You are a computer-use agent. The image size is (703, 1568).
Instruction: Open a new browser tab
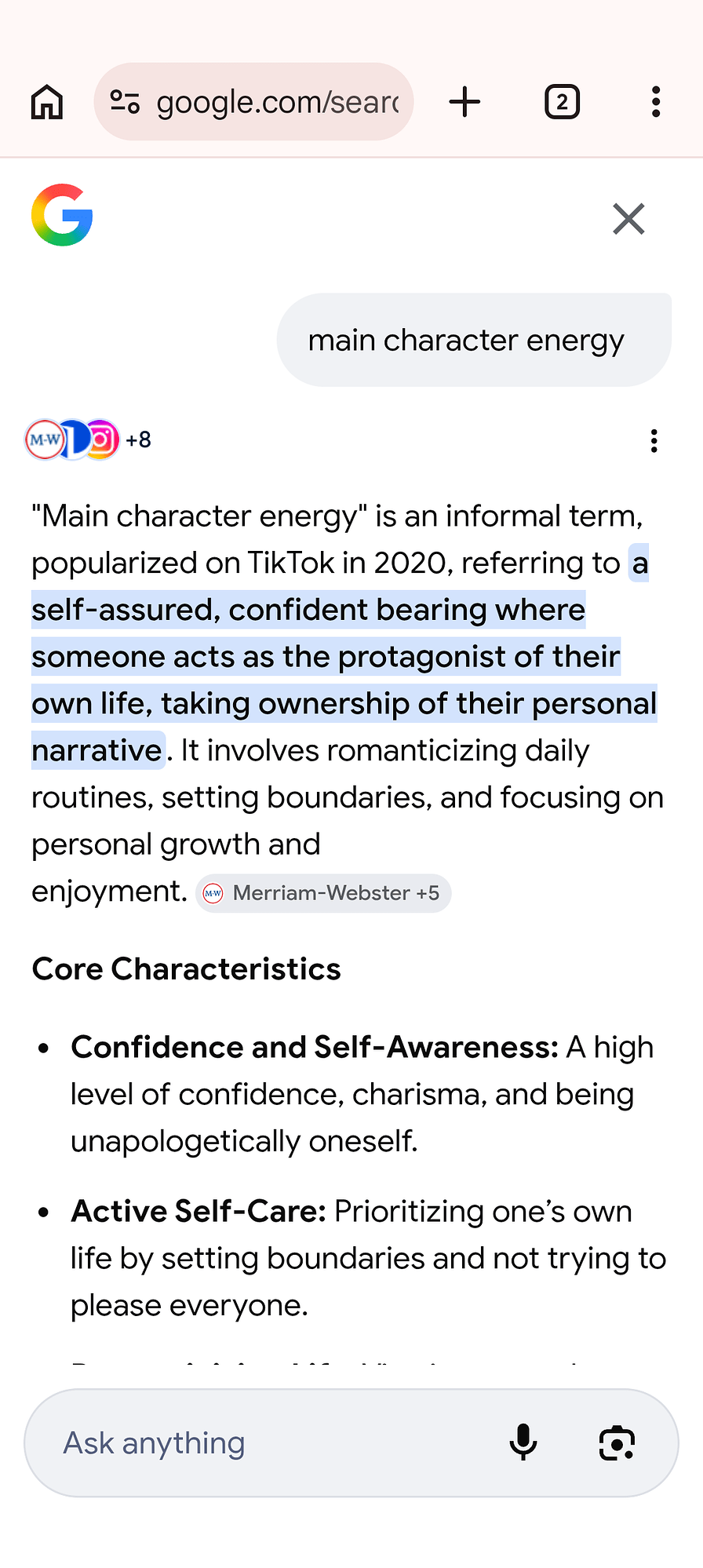click(x=464, y=102)
